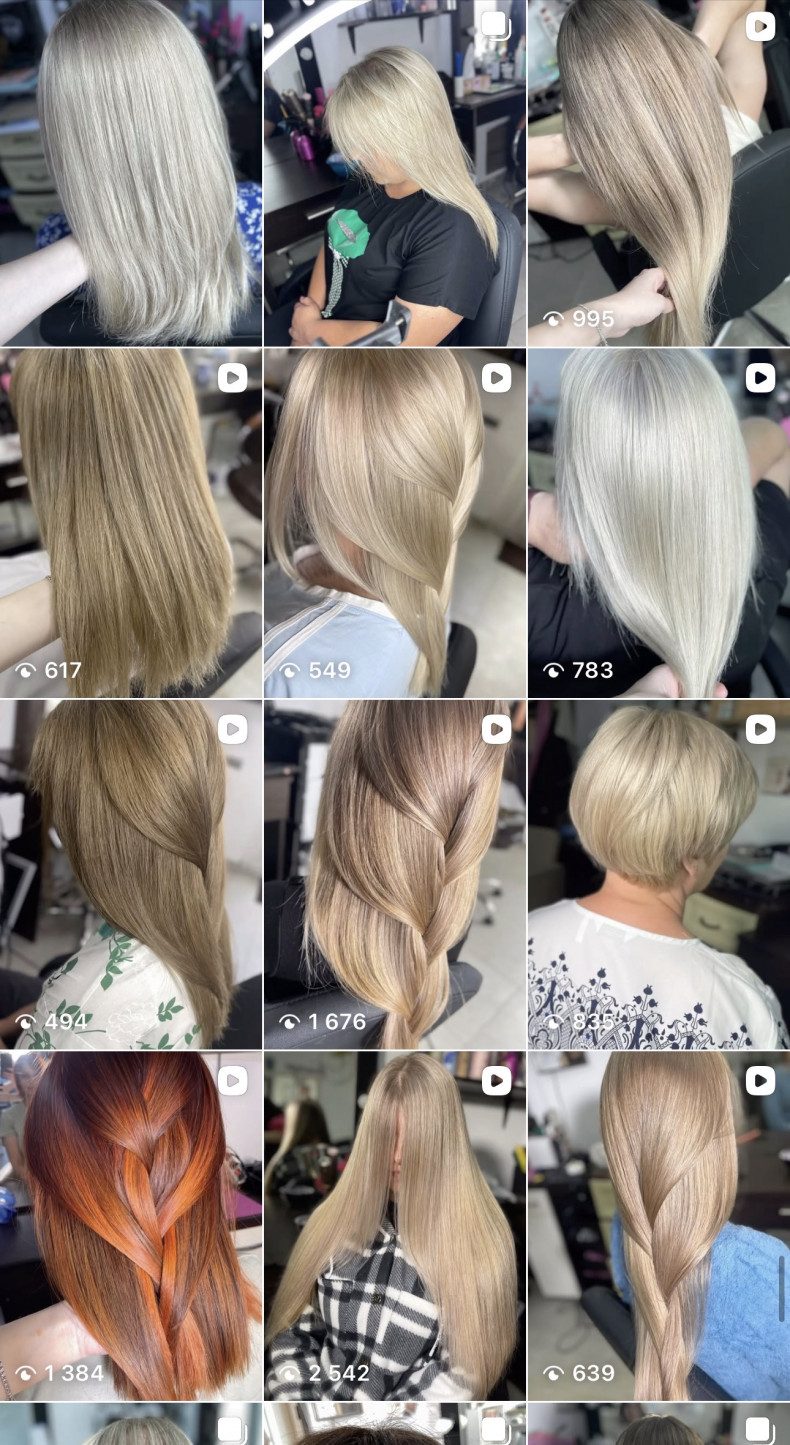Screen dimensions: 790x1445
Task: Open the top-left silver blonde hair post
Action: 130,172
